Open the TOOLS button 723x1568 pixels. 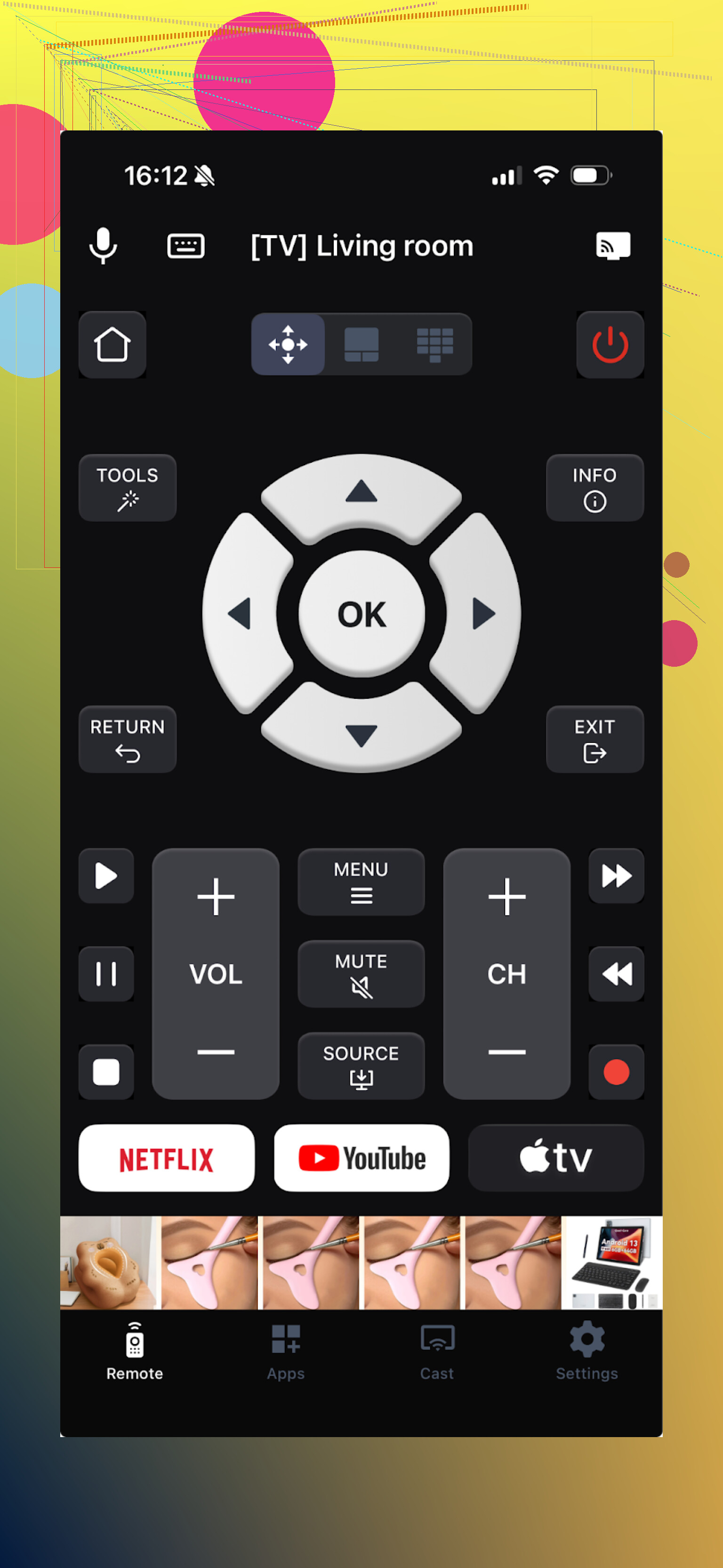click(x=127, y=487)
